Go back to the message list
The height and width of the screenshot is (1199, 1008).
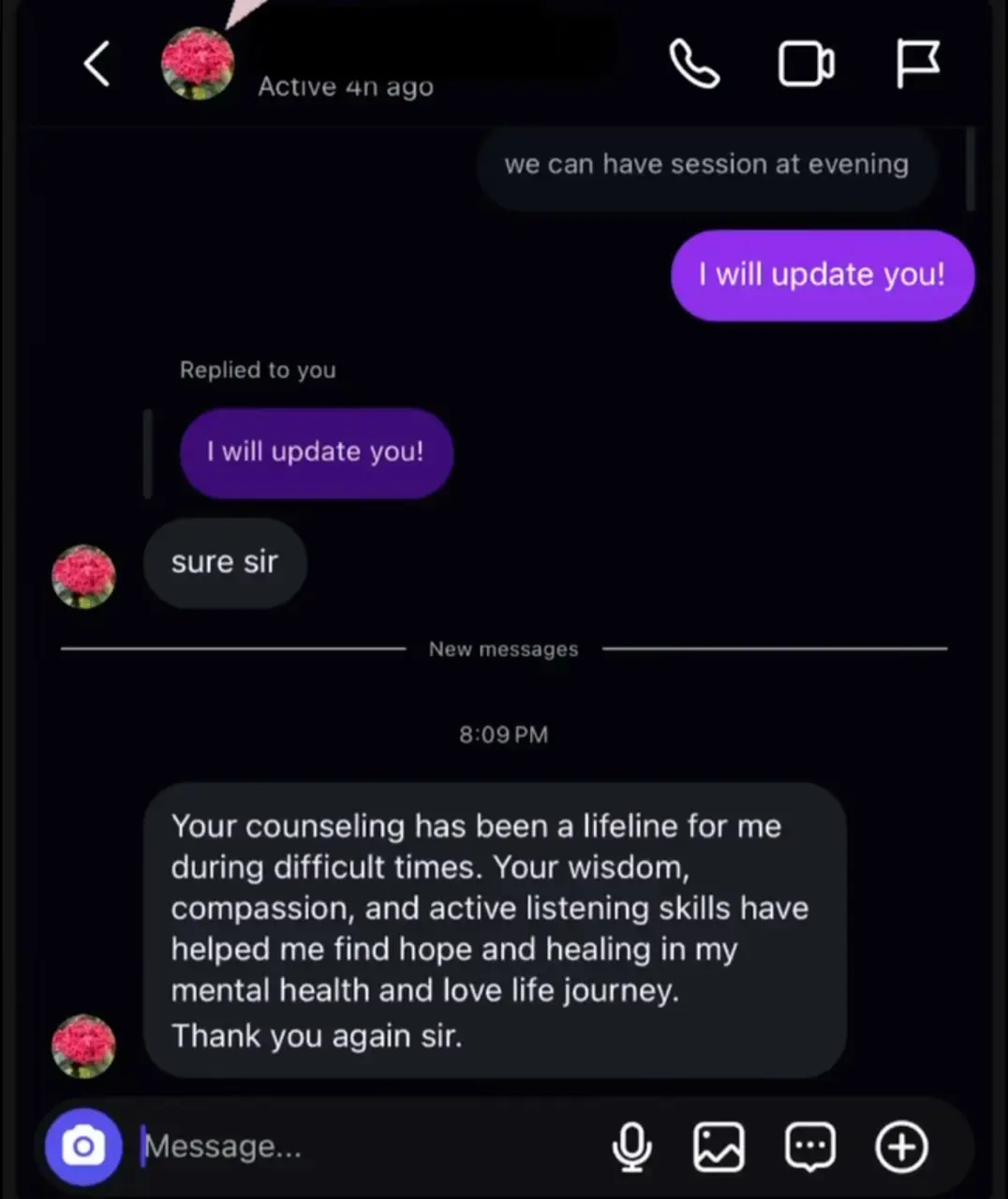96,65
